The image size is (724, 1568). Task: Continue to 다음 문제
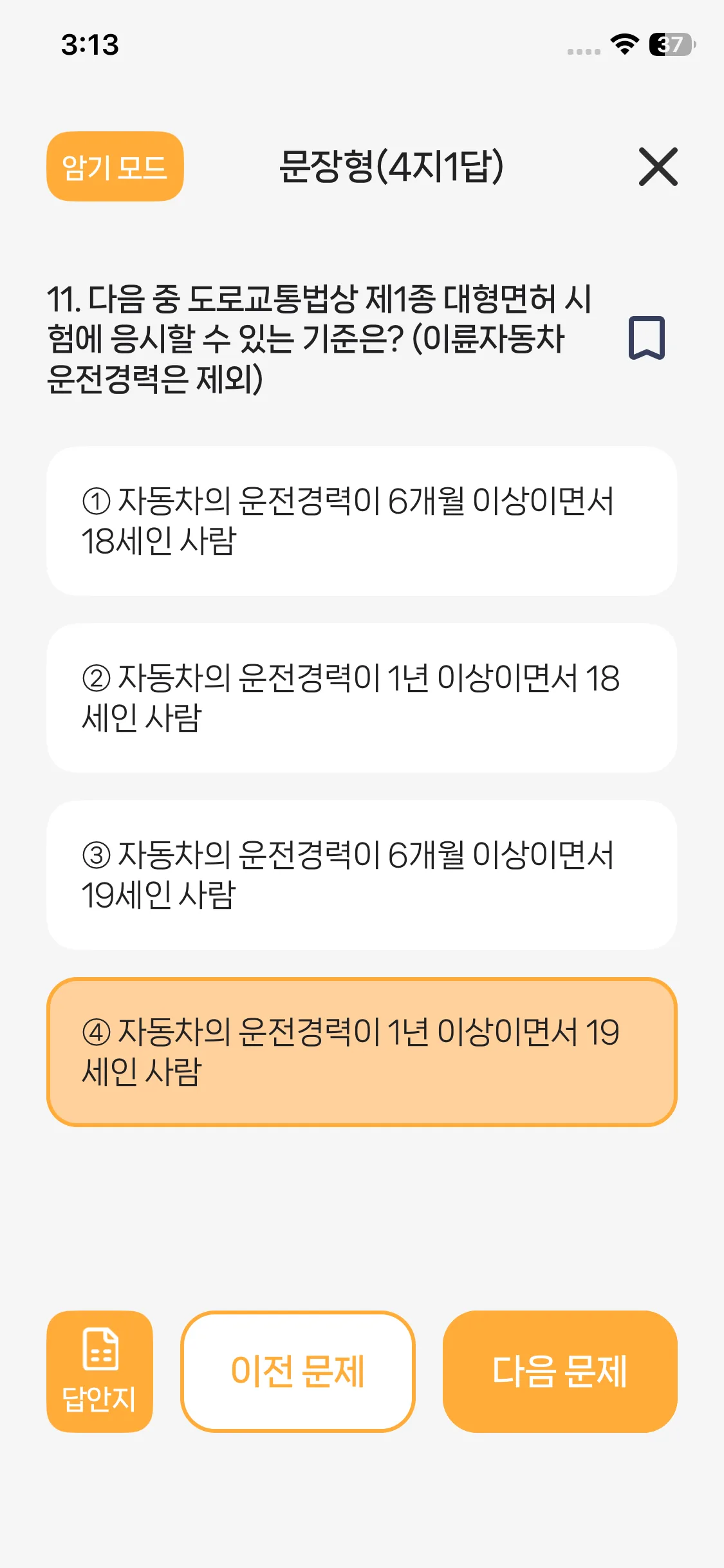coord(559,1371)
